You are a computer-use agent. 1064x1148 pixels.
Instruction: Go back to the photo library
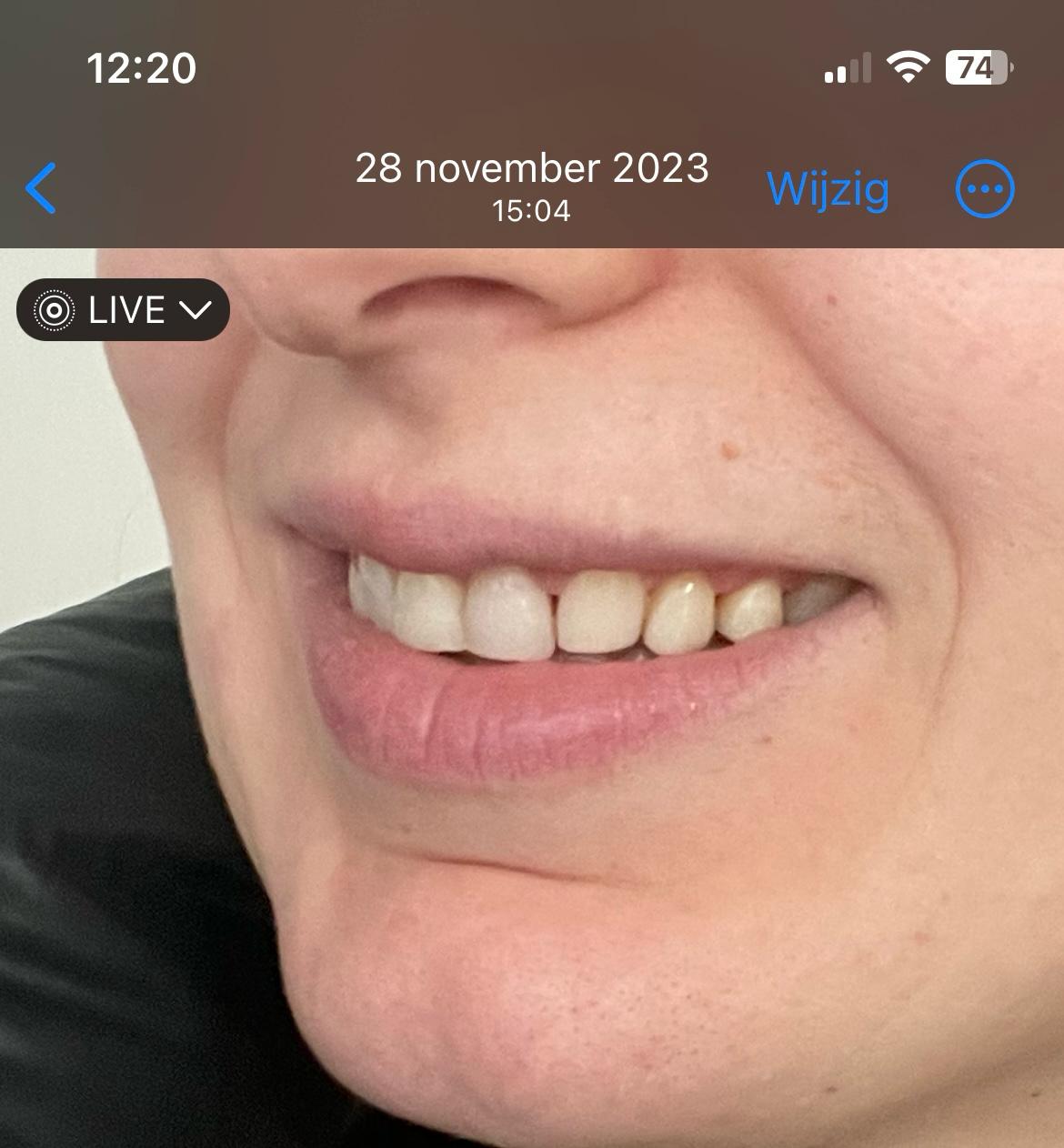[41, 188]
